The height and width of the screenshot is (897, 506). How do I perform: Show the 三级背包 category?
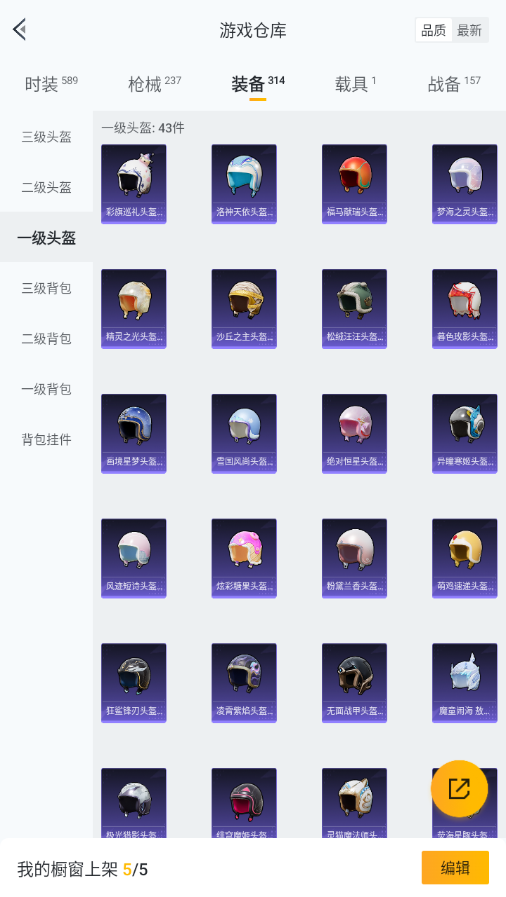point(46,288)
